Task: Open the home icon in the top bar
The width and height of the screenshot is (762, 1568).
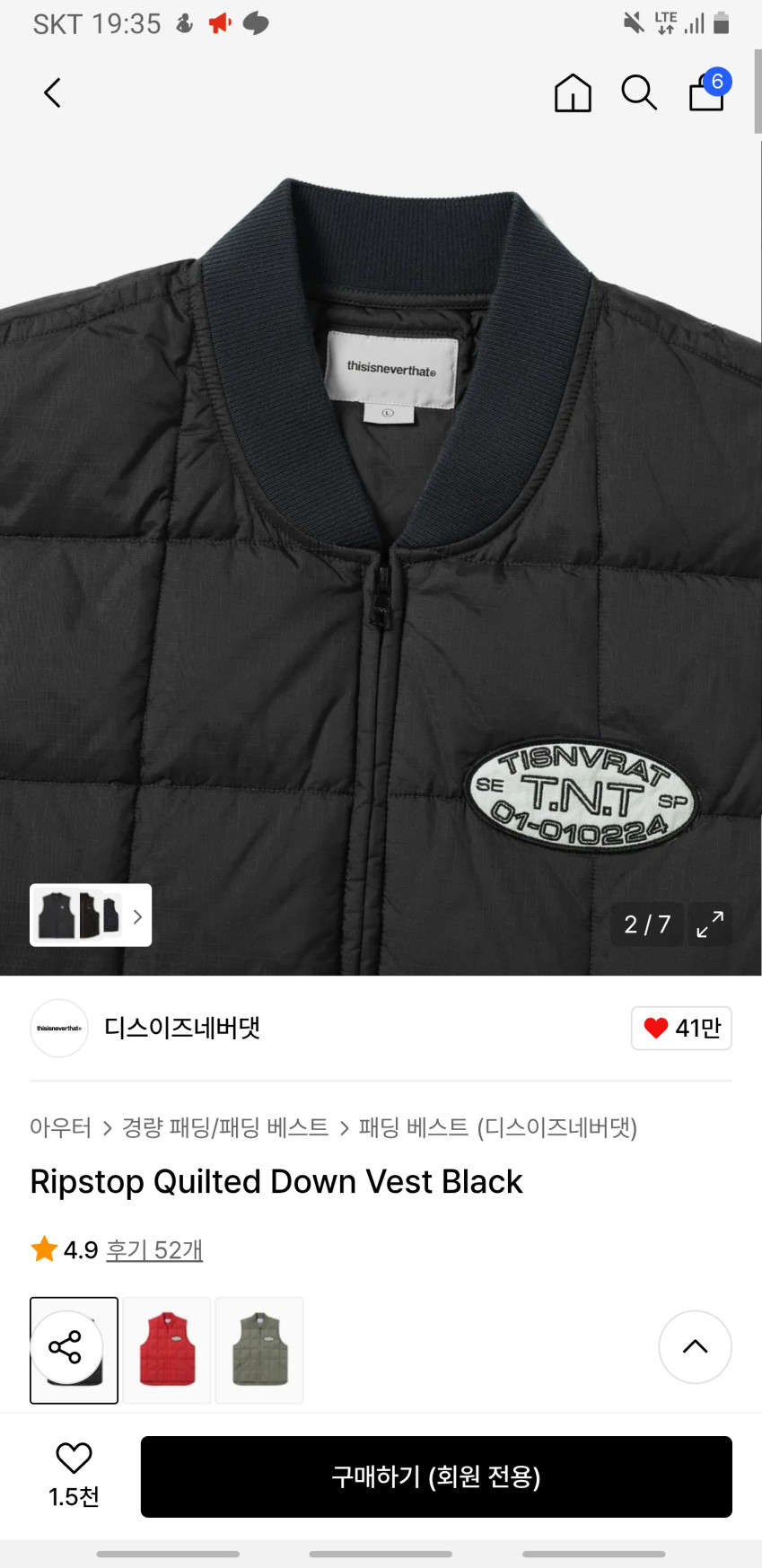Action: point(573,92)
